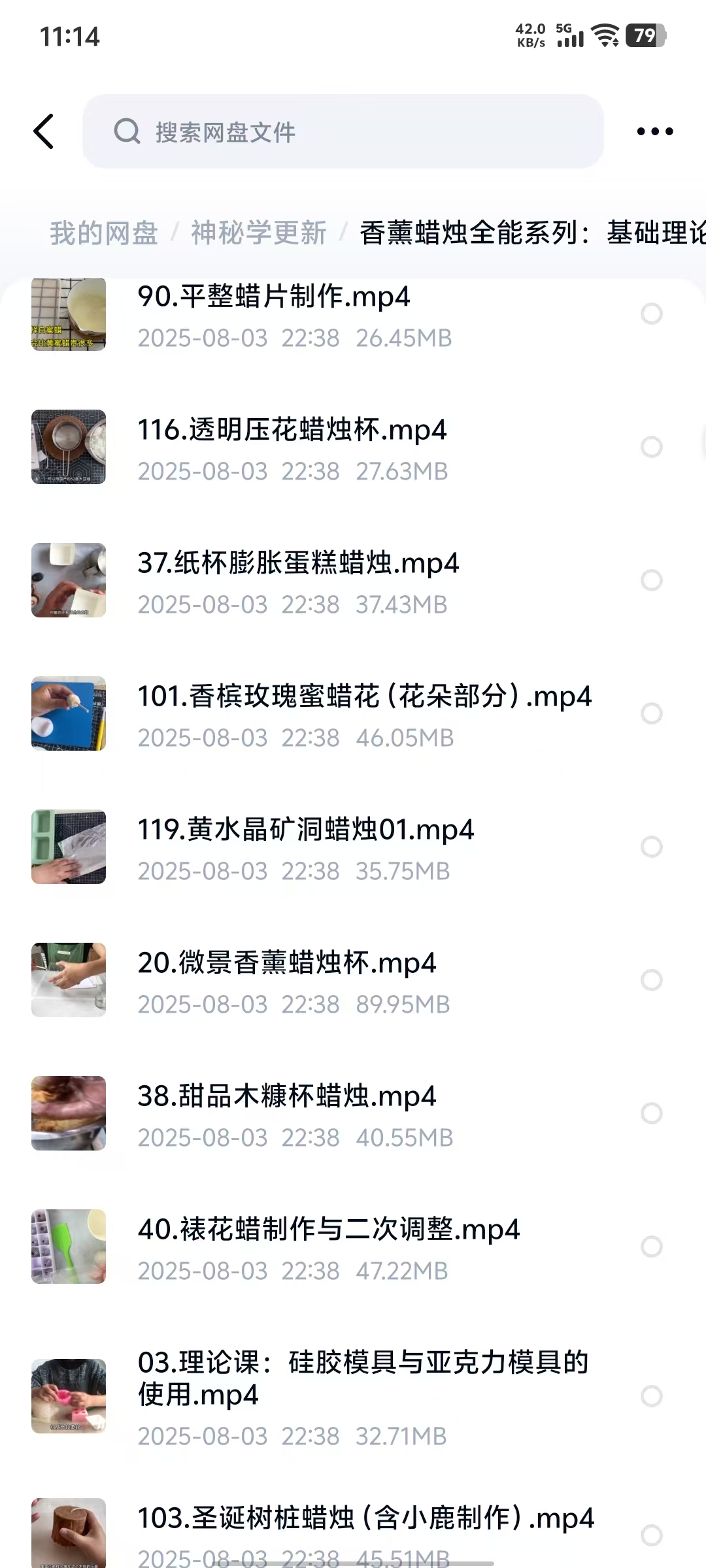Tap the 搜索网盘文件 search box
Image resolution: width=706 pixels, height=1568 pixels.
point(343,131)
